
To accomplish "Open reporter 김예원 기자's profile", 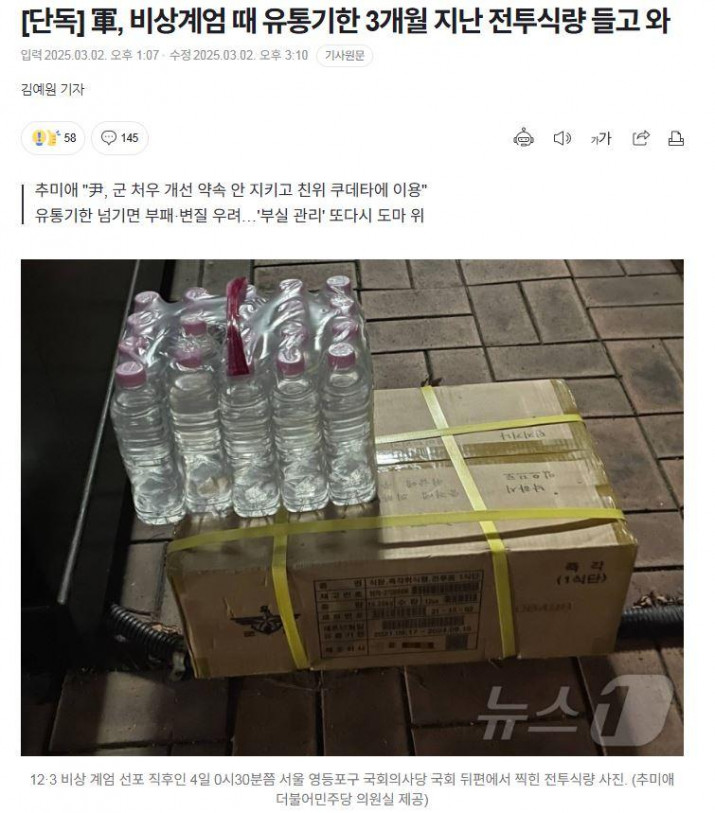I will coord(53,89).
